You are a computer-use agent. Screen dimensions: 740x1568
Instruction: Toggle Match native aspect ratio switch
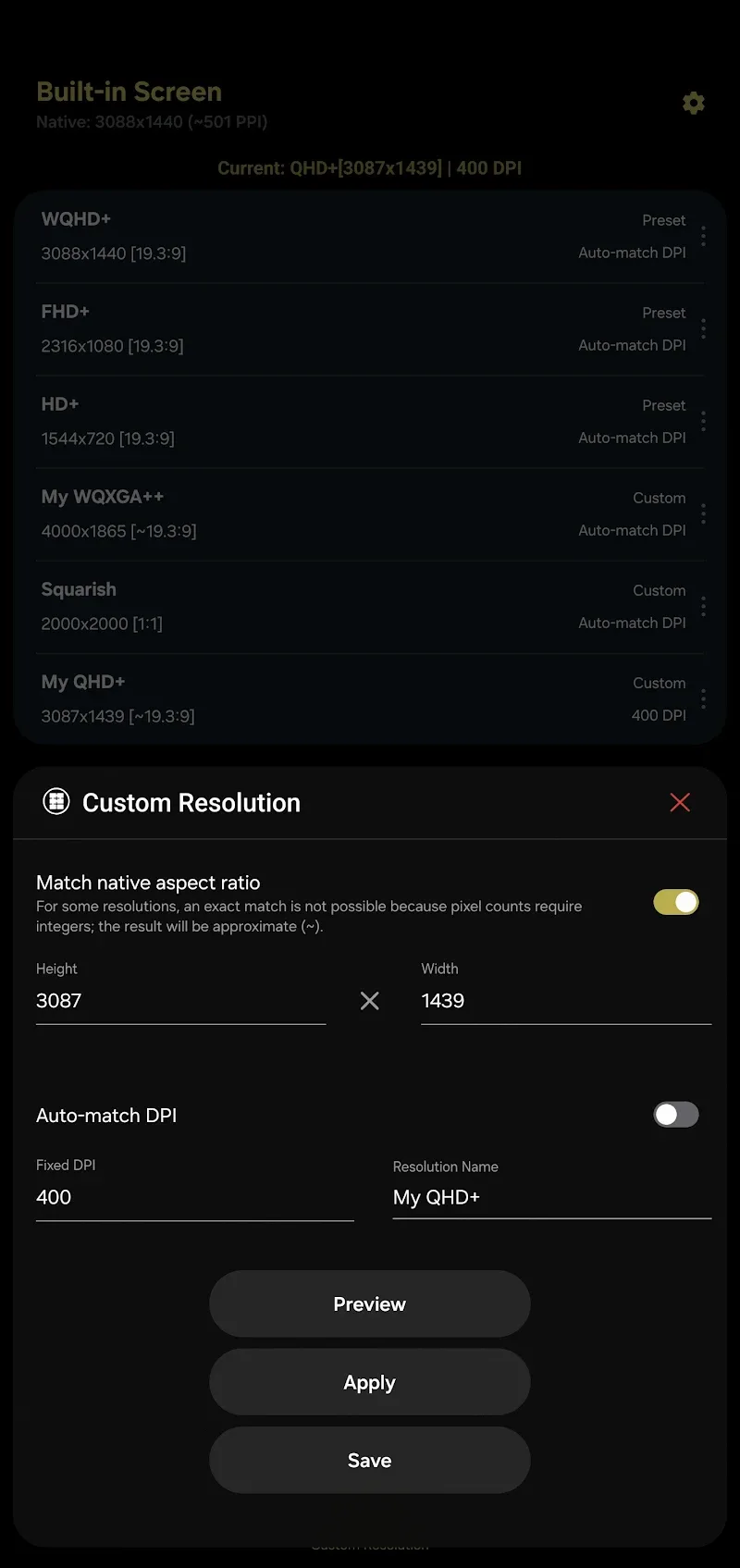[675, 902]
